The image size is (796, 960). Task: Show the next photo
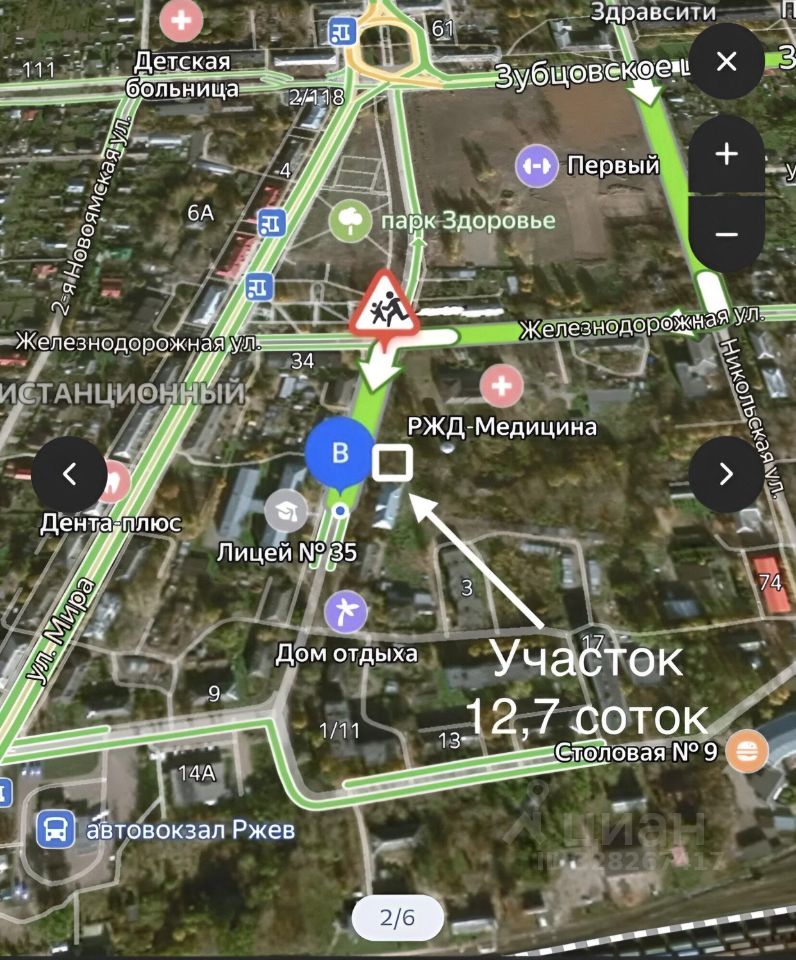click(726, 474)
